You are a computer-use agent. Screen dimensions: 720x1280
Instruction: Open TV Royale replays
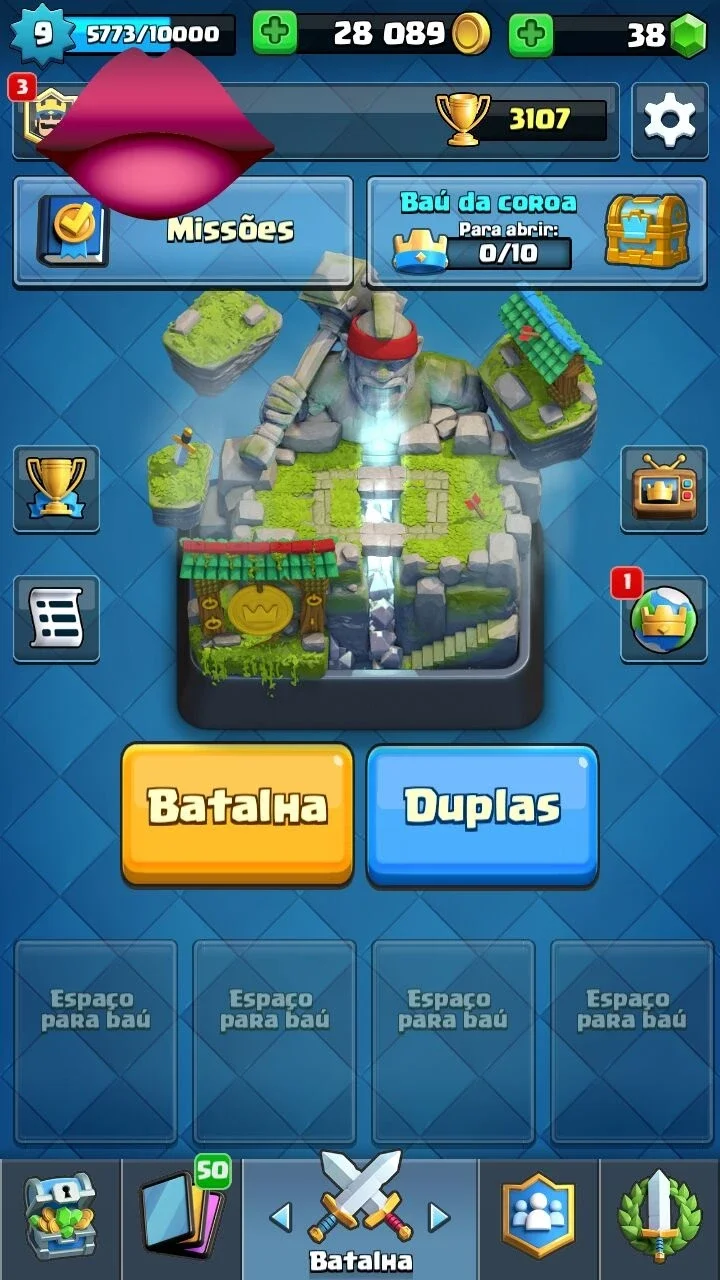coord(664,488)
